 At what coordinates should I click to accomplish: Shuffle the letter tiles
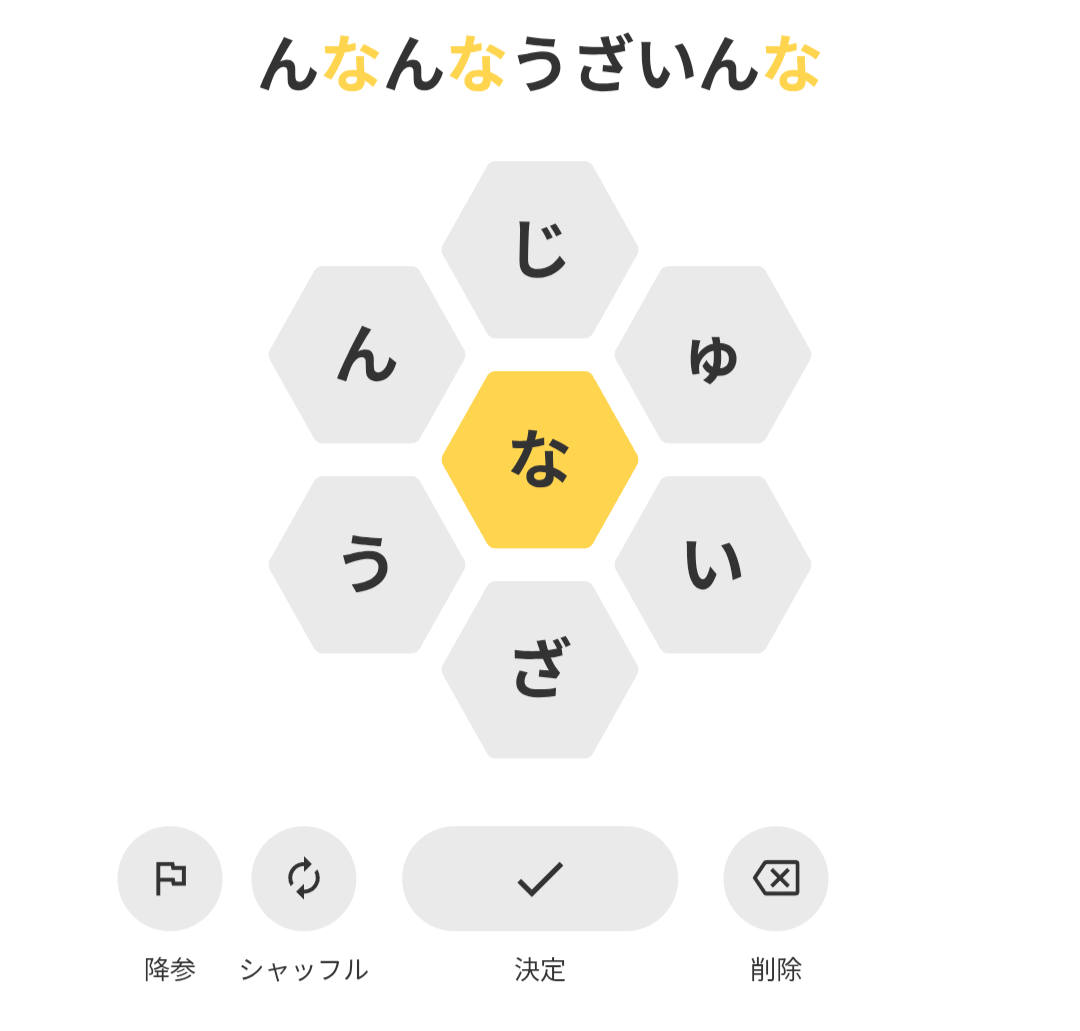pyautogui.click(x=304, y=878)
